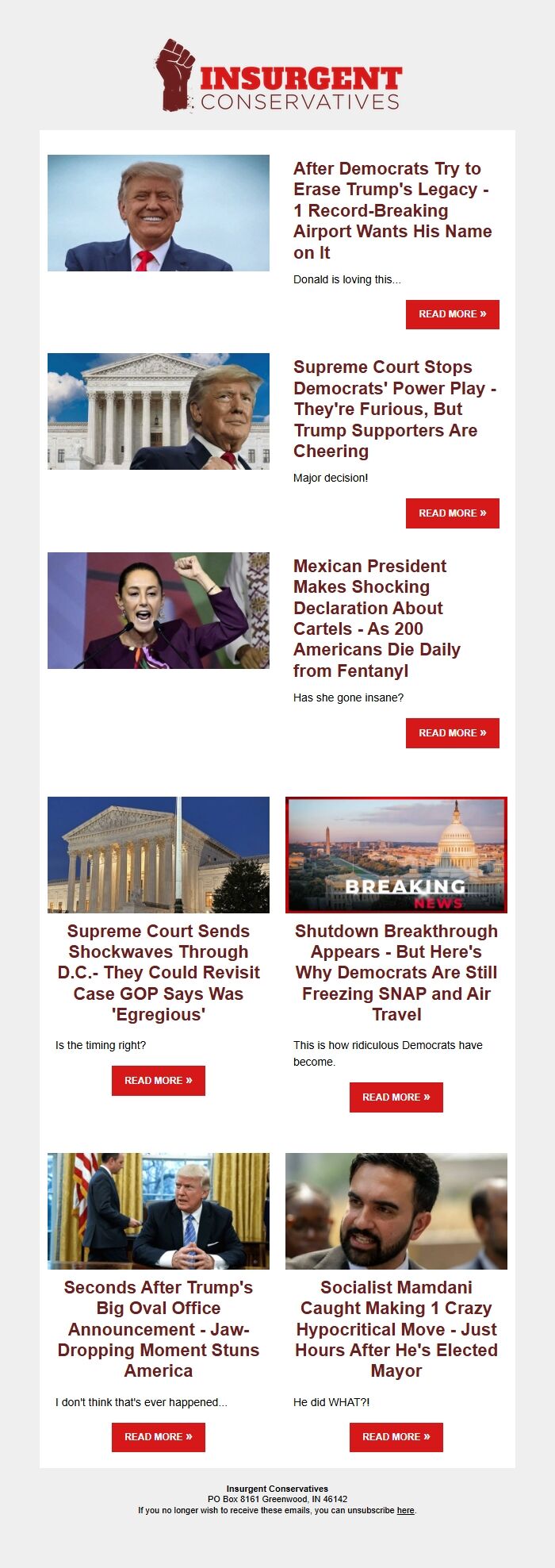Open Read More for the Shutdown Breakthrough story
Screen dimensions: 555x1568
[396, 1097]
